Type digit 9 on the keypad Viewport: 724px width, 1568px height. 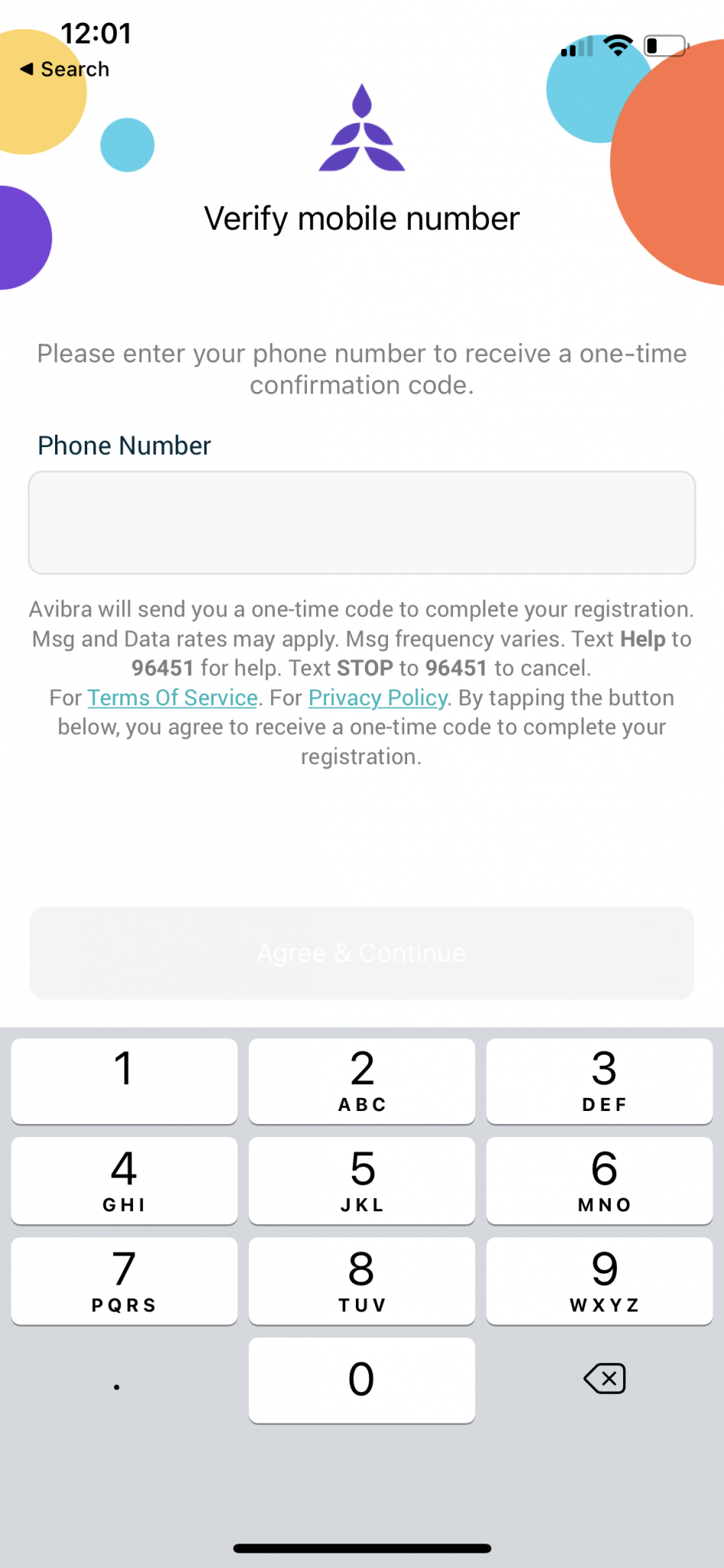tap(599, 1281)
